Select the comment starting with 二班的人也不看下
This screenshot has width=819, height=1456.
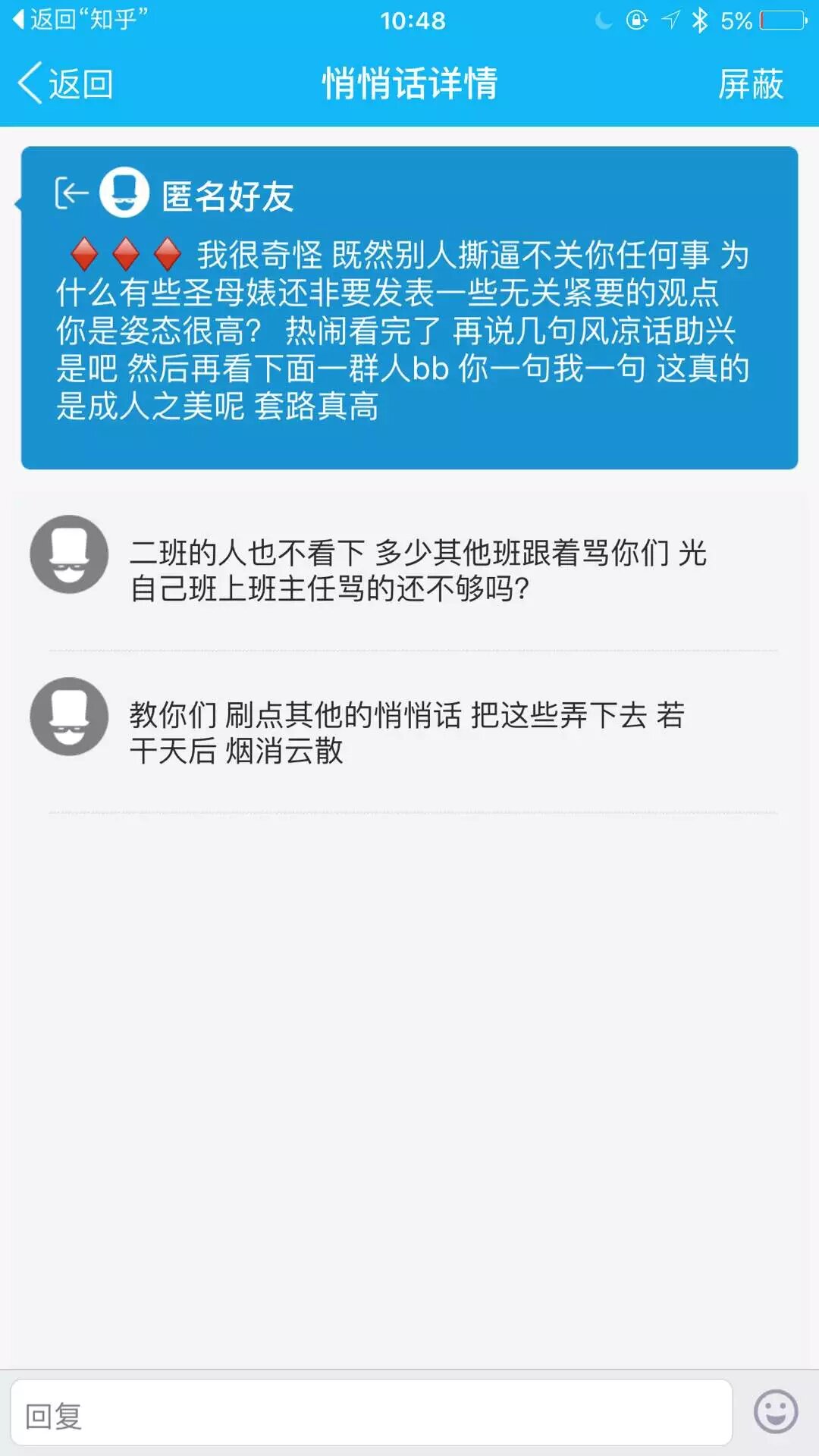pos(417,570)
